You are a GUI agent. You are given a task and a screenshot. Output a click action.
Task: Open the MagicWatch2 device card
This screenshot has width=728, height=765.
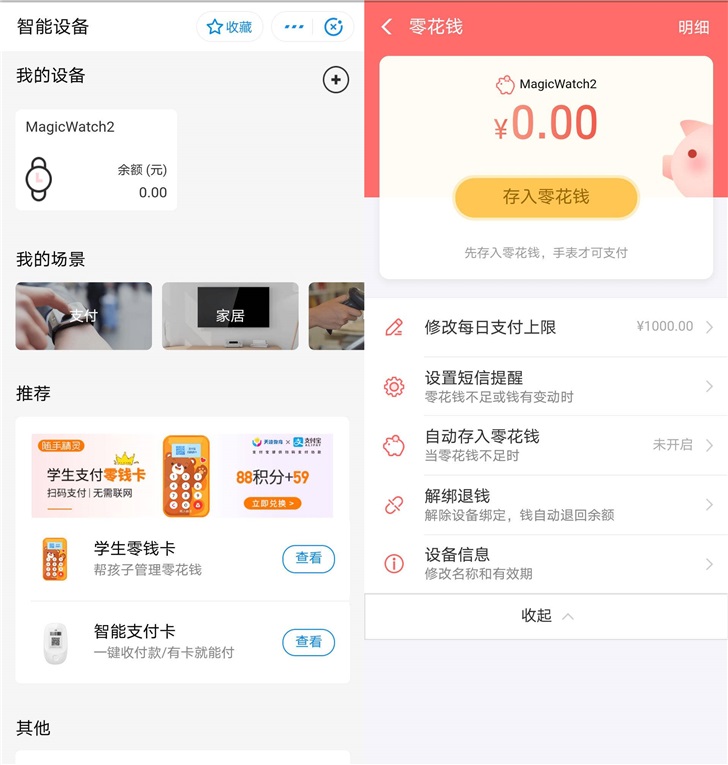[x=96, y=160]
